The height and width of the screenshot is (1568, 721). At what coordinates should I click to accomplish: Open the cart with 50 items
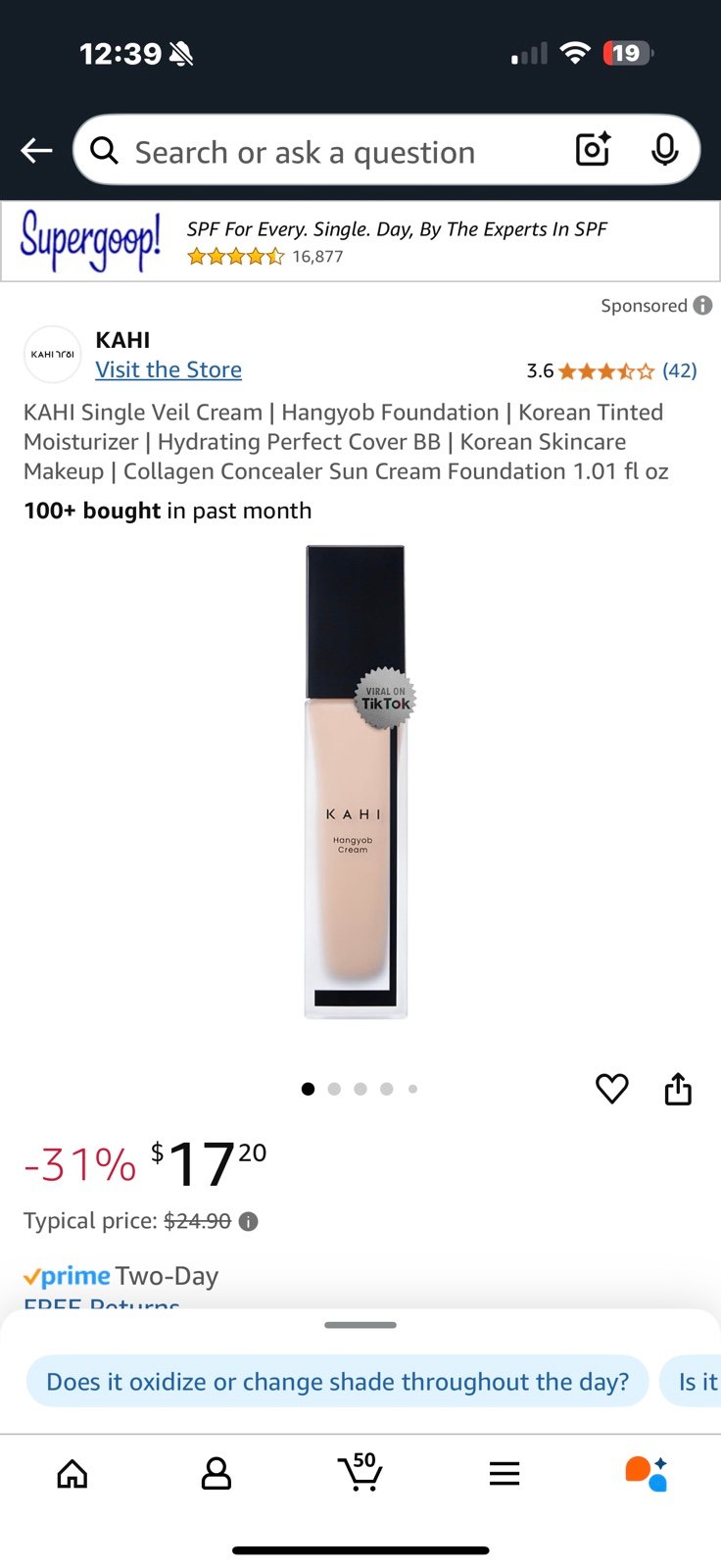[360, 1472]
